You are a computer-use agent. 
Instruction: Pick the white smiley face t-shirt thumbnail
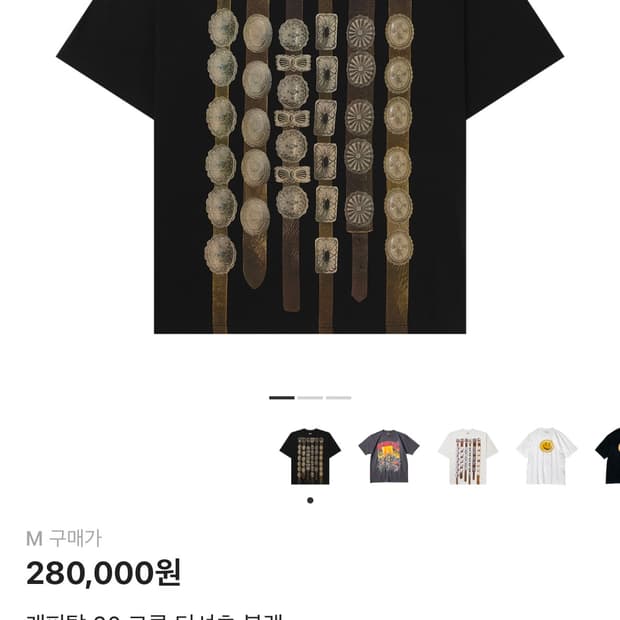[547, 456]
